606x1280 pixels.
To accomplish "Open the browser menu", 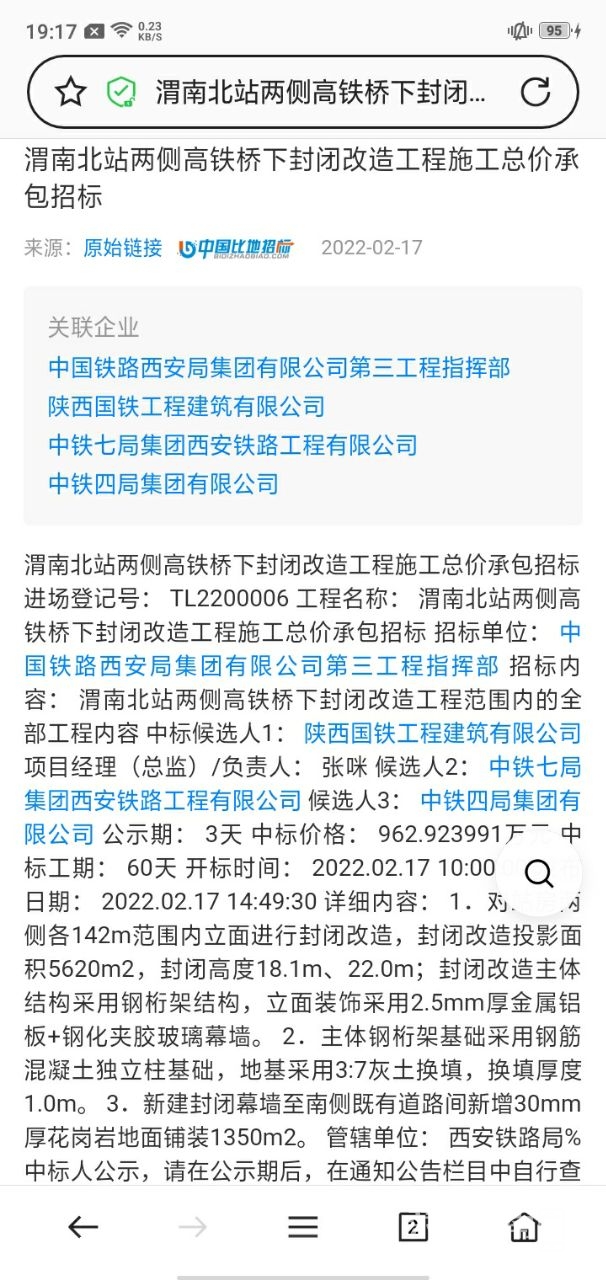I will pos(303,1227).
